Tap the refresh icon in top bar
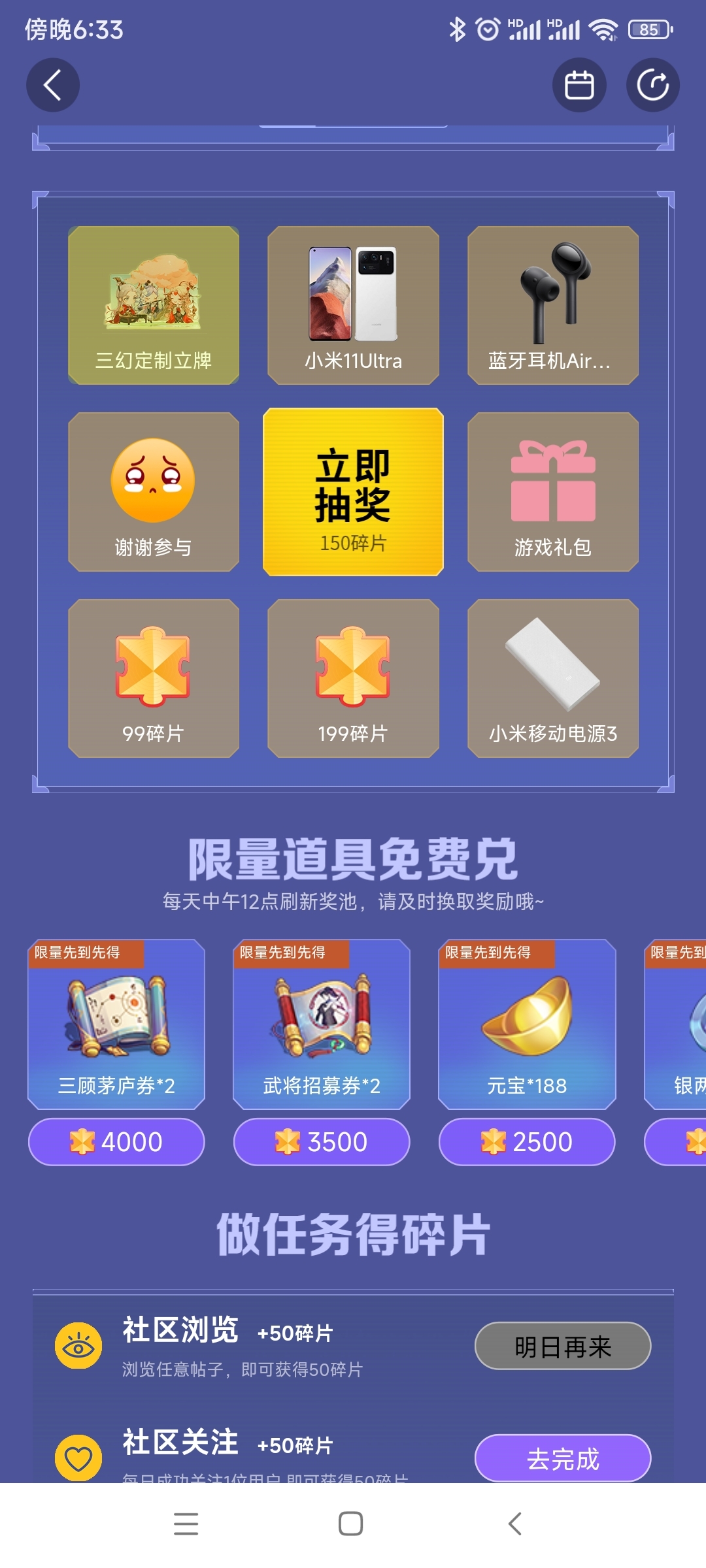The image size is (706, 1568). 652,85
